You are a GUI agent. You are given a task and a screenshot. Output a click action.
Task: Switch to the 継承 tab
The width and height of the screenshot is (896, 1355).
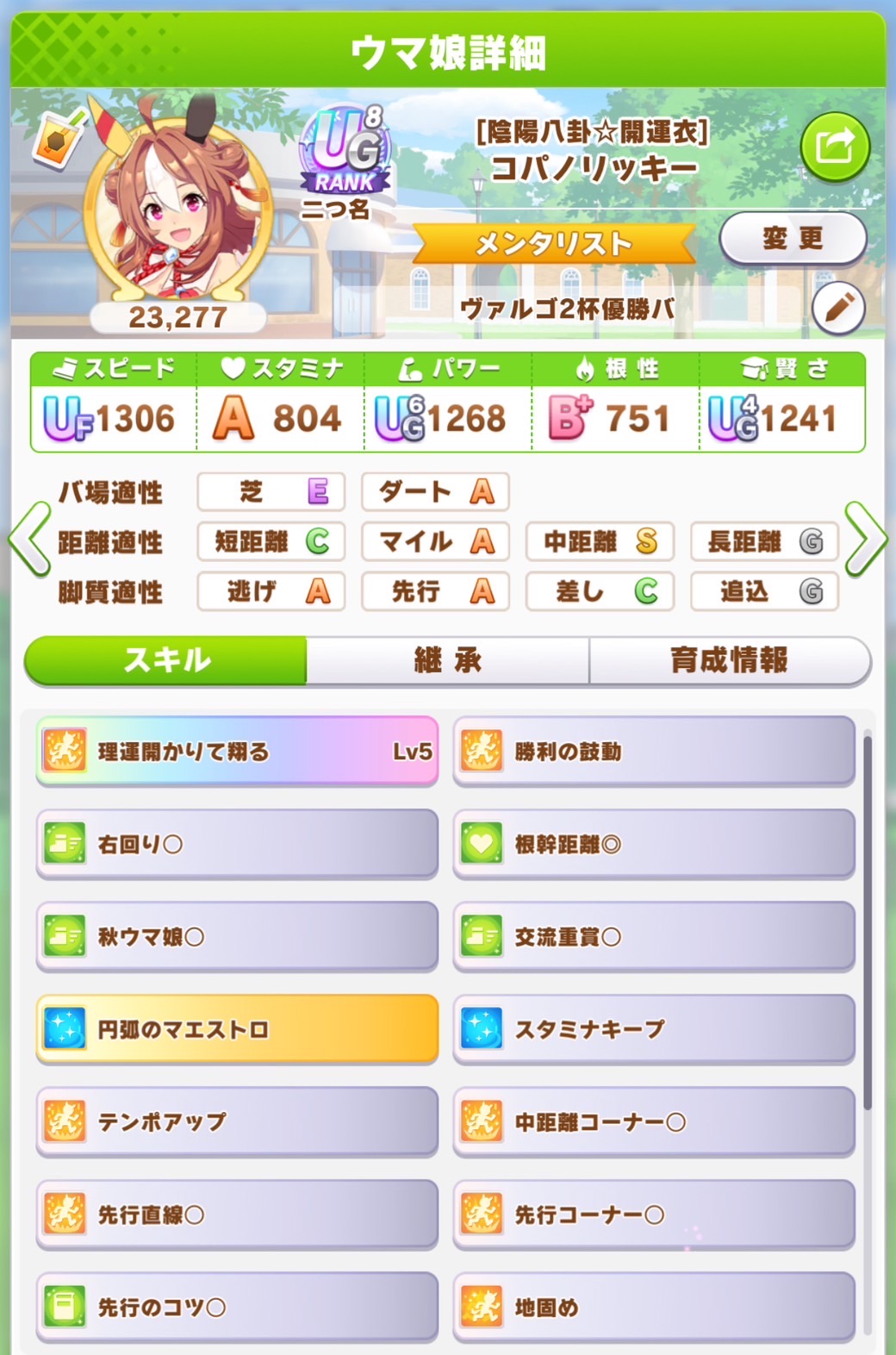coord(448,661)
